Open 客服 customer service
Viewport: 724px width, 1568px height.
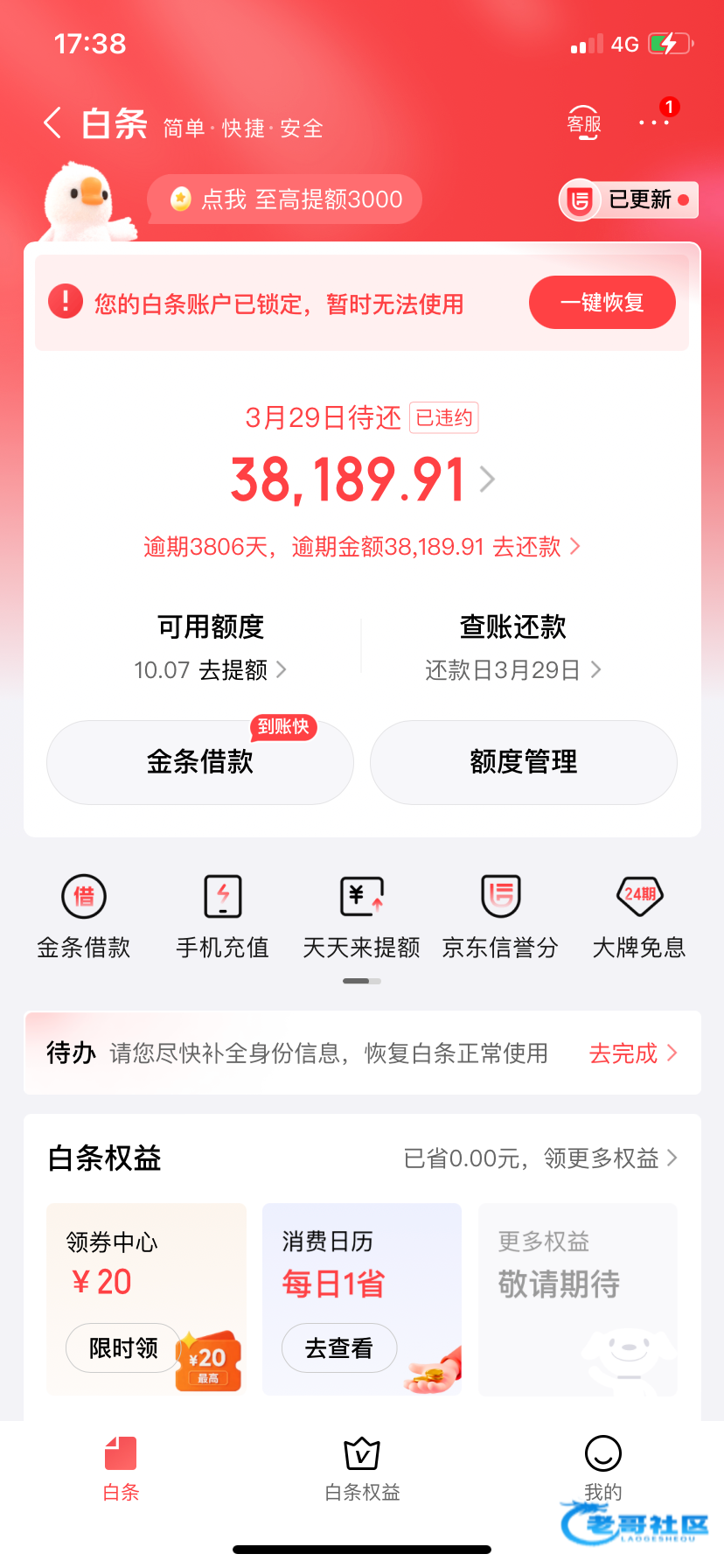click(583, 123)
